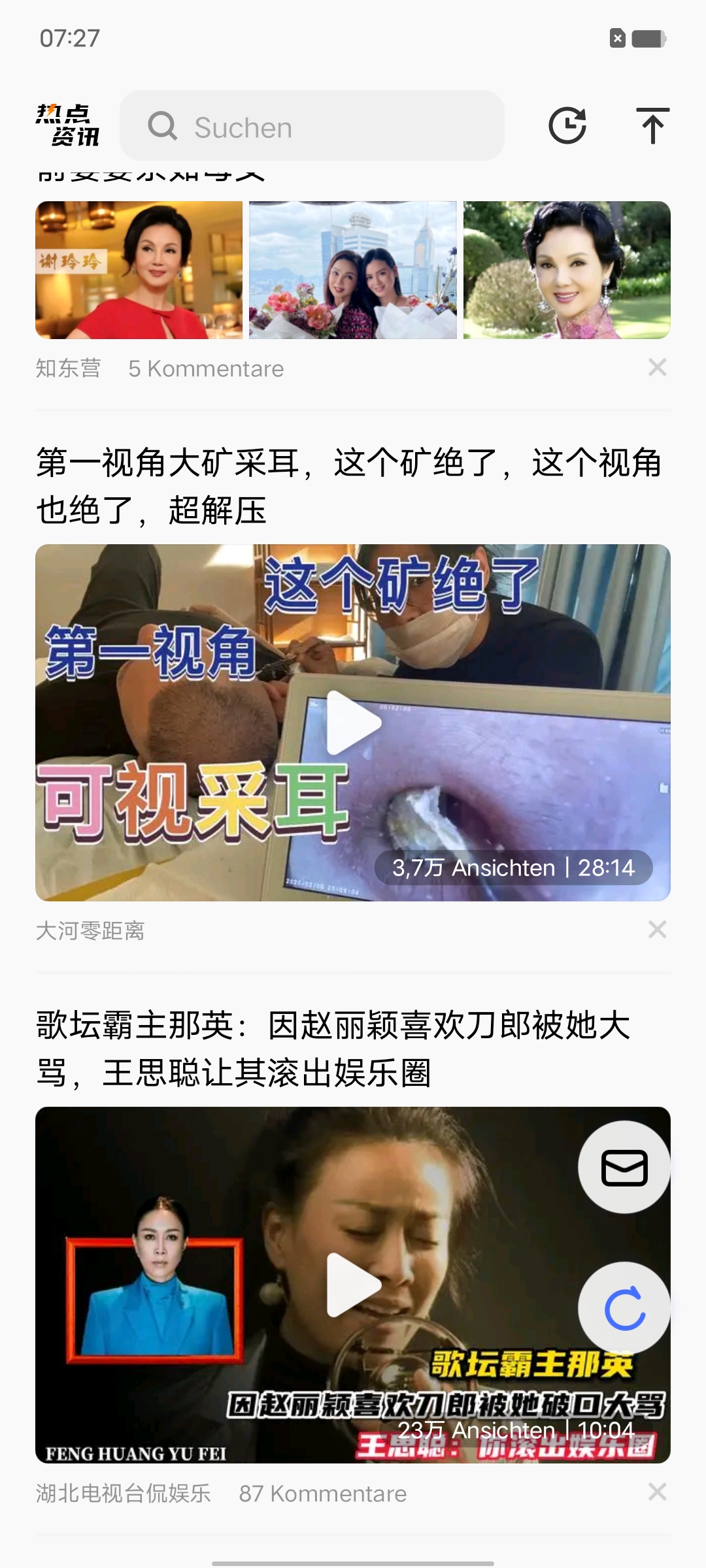The image size is (706, 1568).
Task: Open the Suchen search field
Action: tap(312, 125)
